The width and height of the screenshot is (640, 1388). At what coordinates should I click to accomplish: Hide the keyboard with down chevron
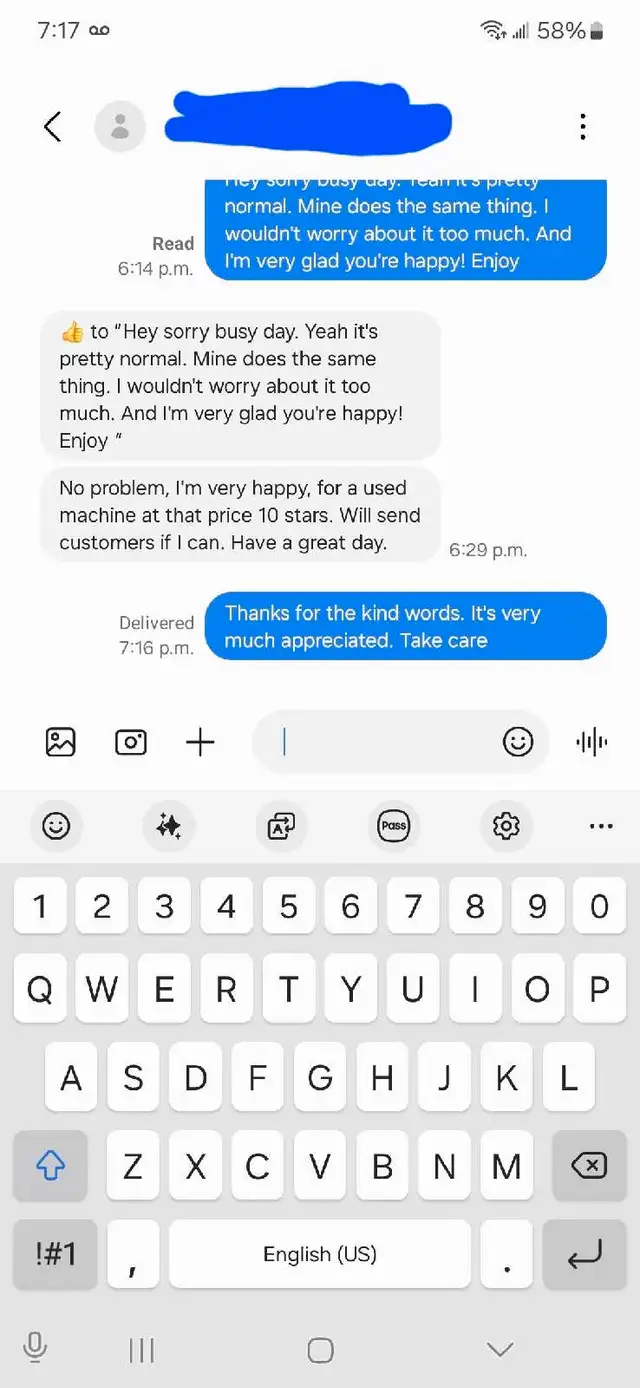(500, 1349)
